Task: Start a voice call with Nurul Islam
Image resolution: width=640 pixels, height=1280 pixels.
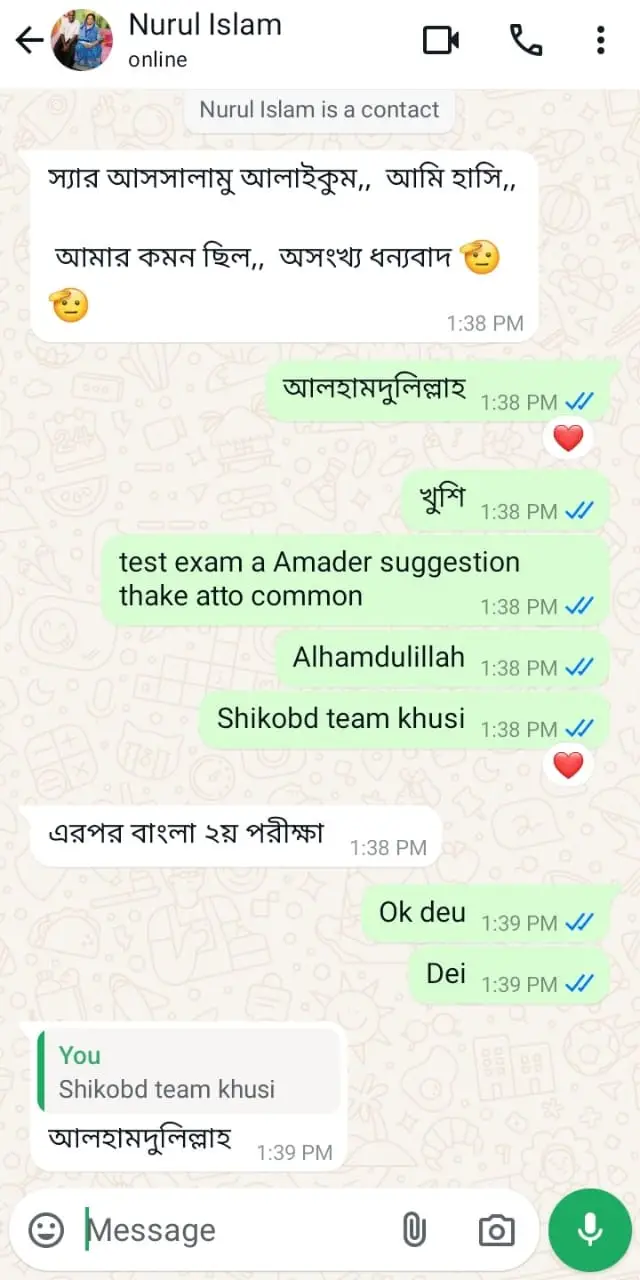Action: (x=526, y=40)
